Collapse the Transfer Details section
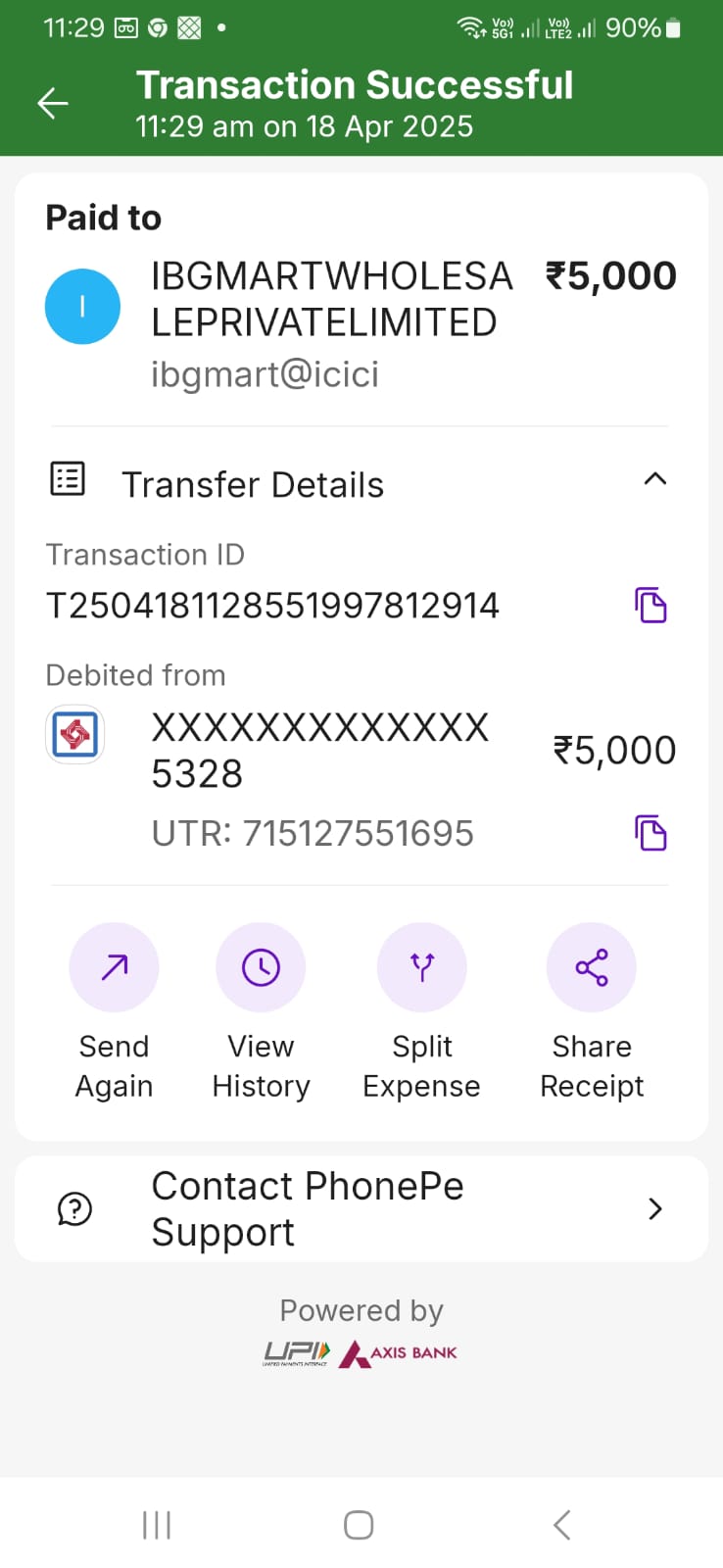 654,479
